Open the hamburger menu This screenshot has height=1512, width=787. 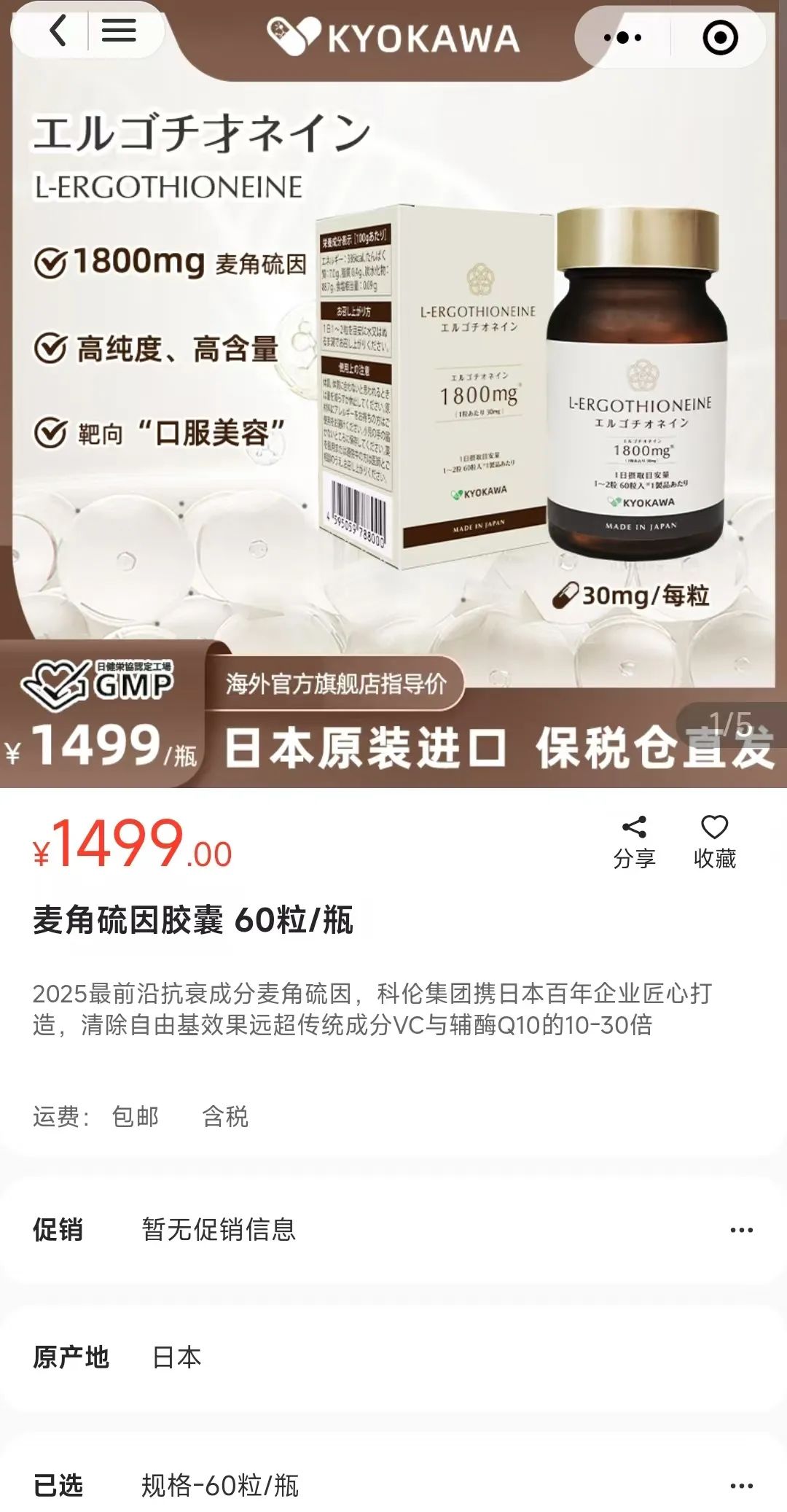[119, 31]
